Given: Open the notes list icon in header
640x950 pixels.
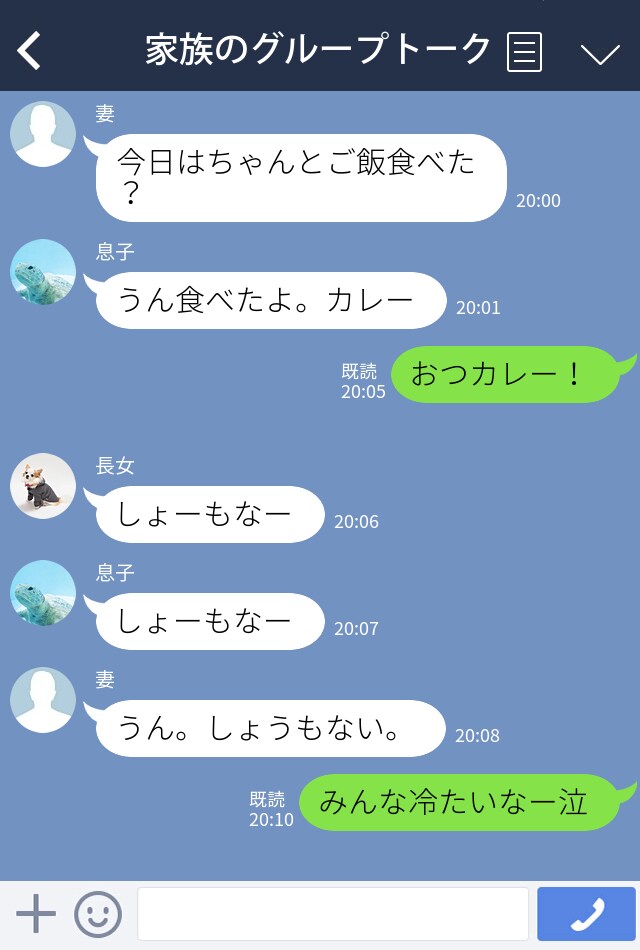Looking at the screenshot, I should [x=525, y=51].
